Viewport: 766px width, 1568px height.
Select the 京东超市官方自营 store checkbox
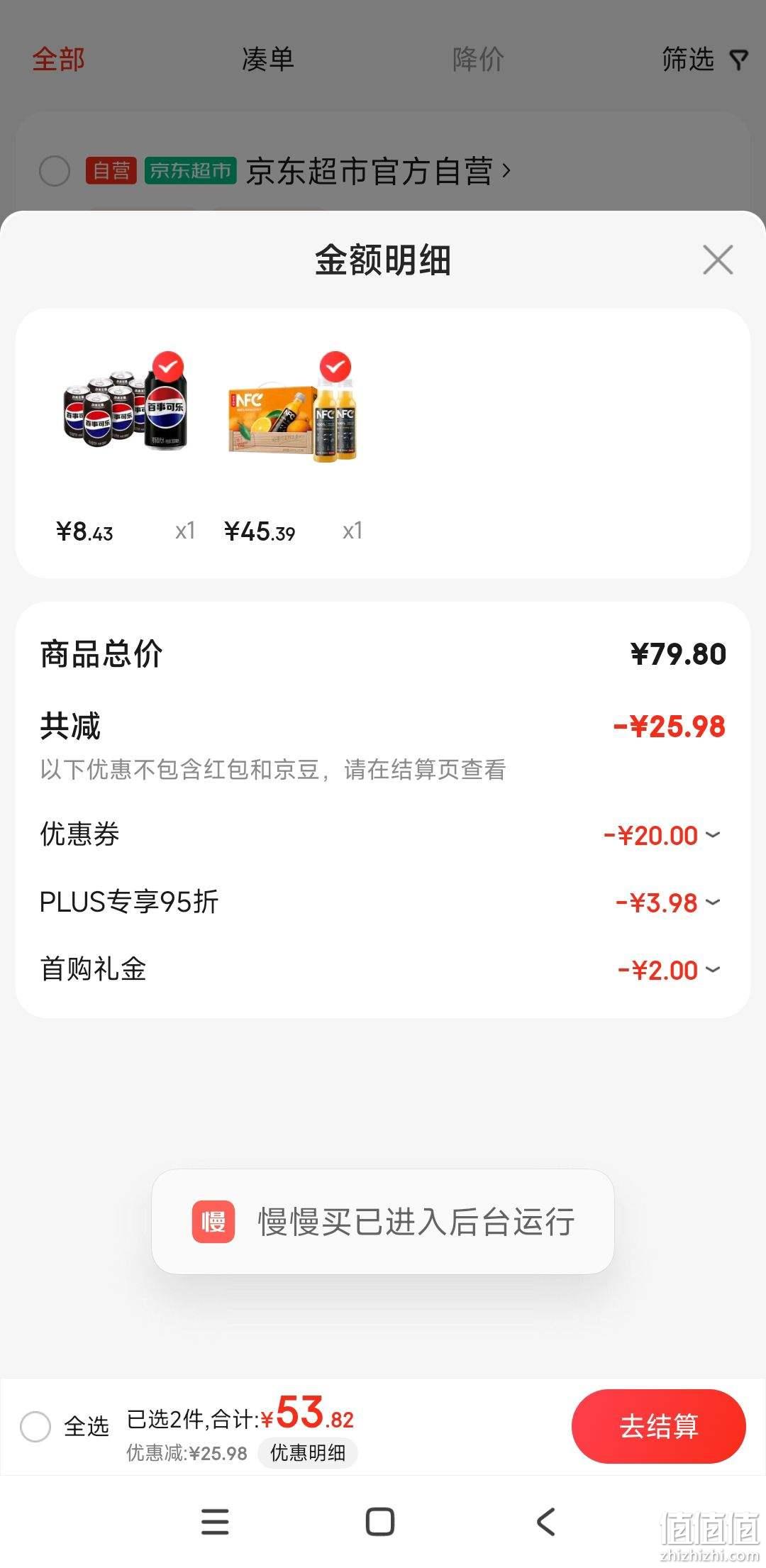(x=55, y=171)
